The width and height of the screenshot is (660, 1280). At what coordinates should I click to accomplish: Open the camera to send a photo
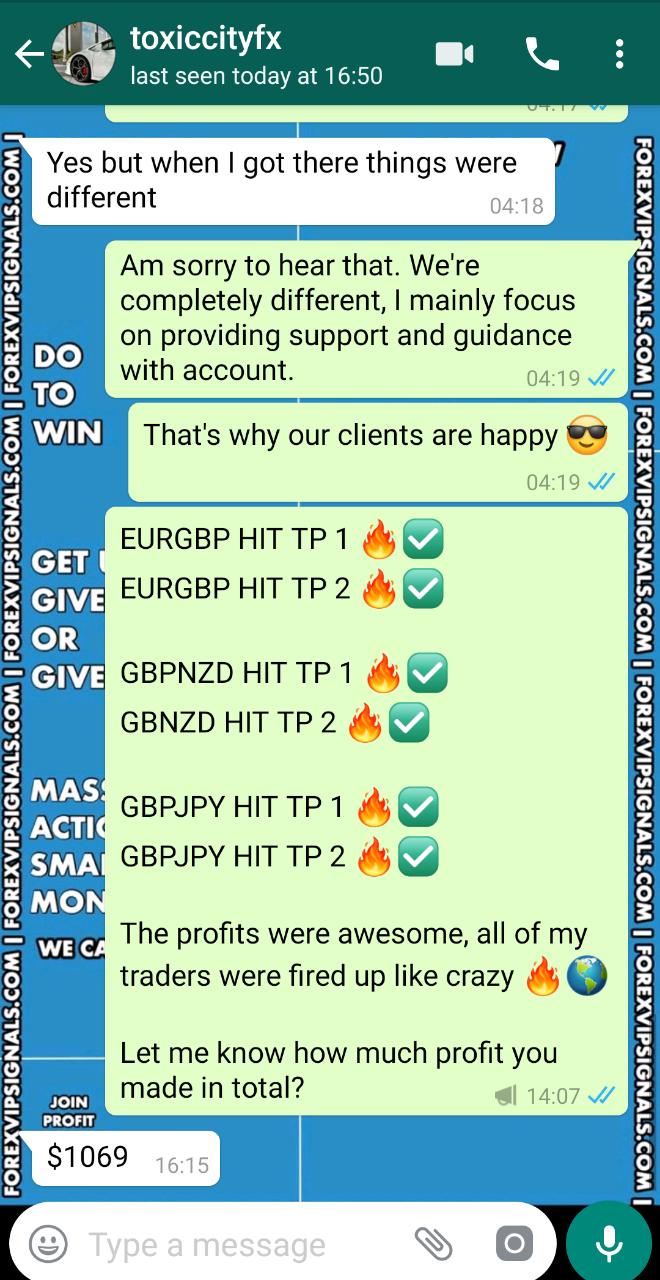coord(513,1244)
